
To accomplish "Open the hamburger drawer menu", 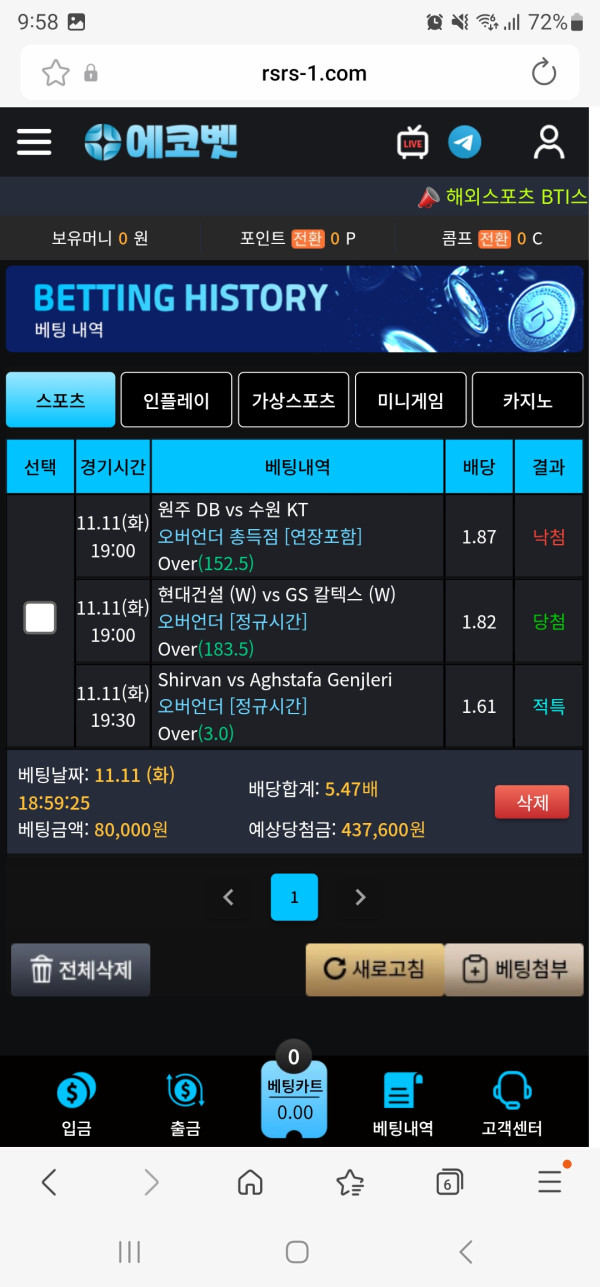I will point(34,142).
